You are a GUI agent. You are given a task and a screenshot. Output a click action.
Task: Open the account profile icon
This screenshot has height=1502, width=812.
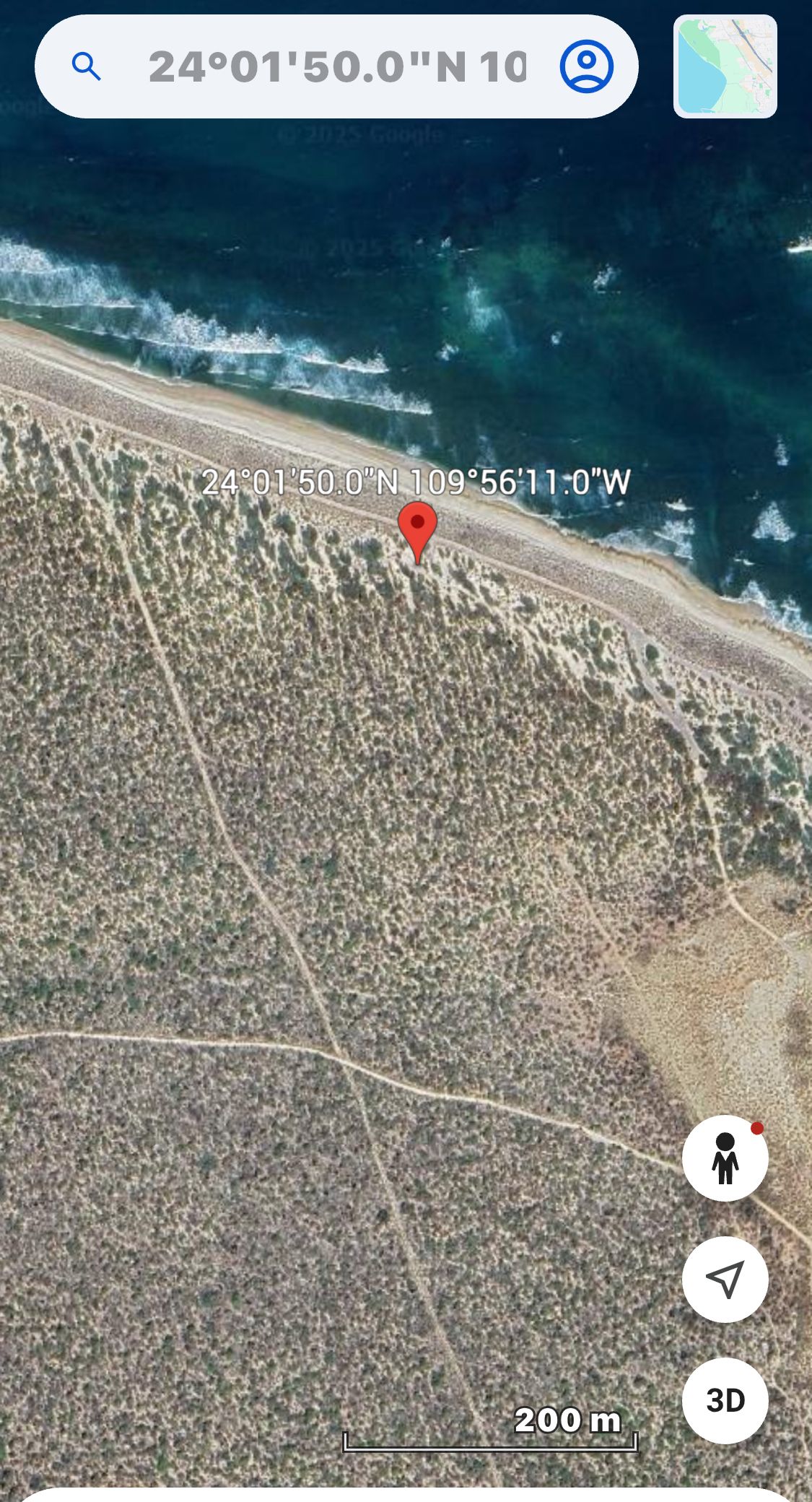click(x=587, y=66)
